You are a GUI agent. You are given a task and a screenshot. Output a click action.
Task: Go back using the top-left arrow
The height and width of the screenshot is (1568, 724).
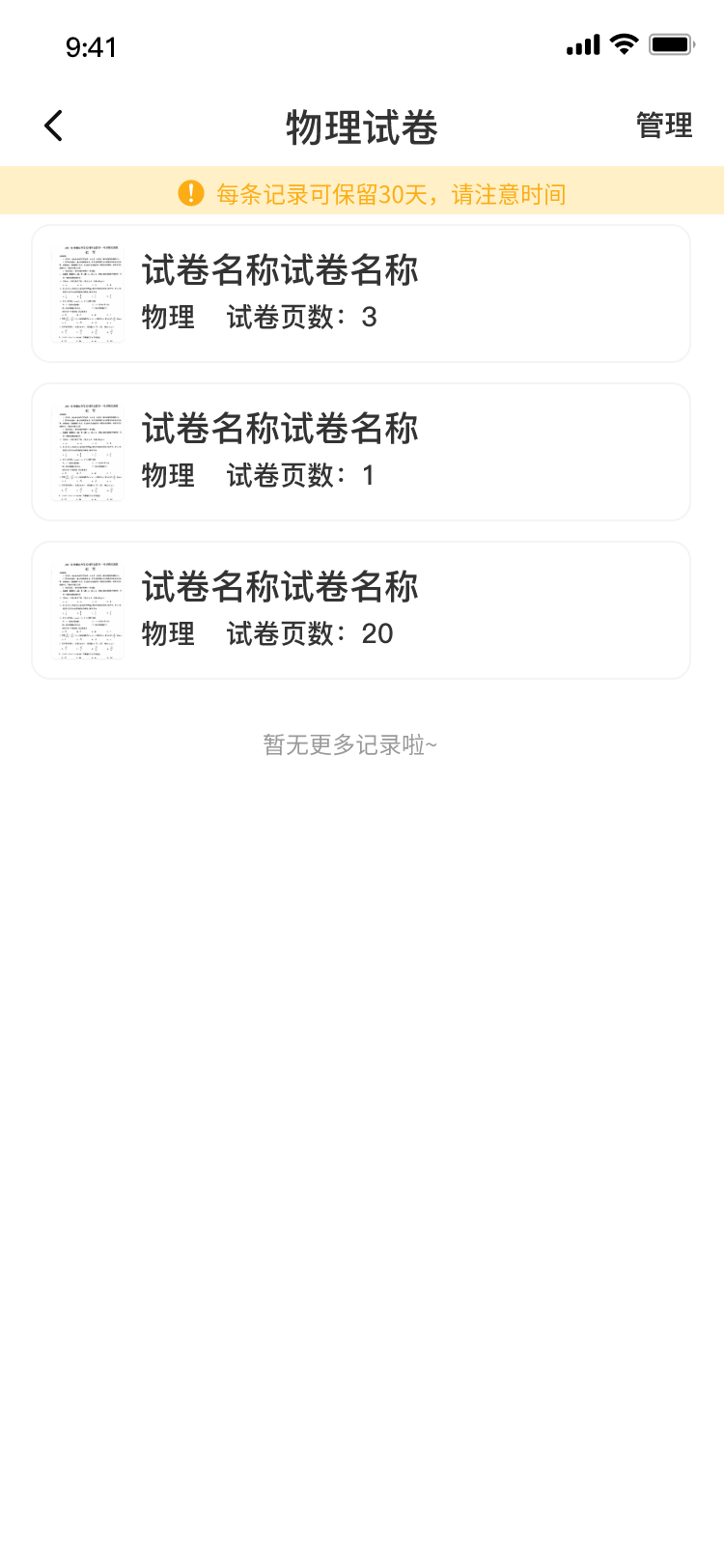pos(54,126)
